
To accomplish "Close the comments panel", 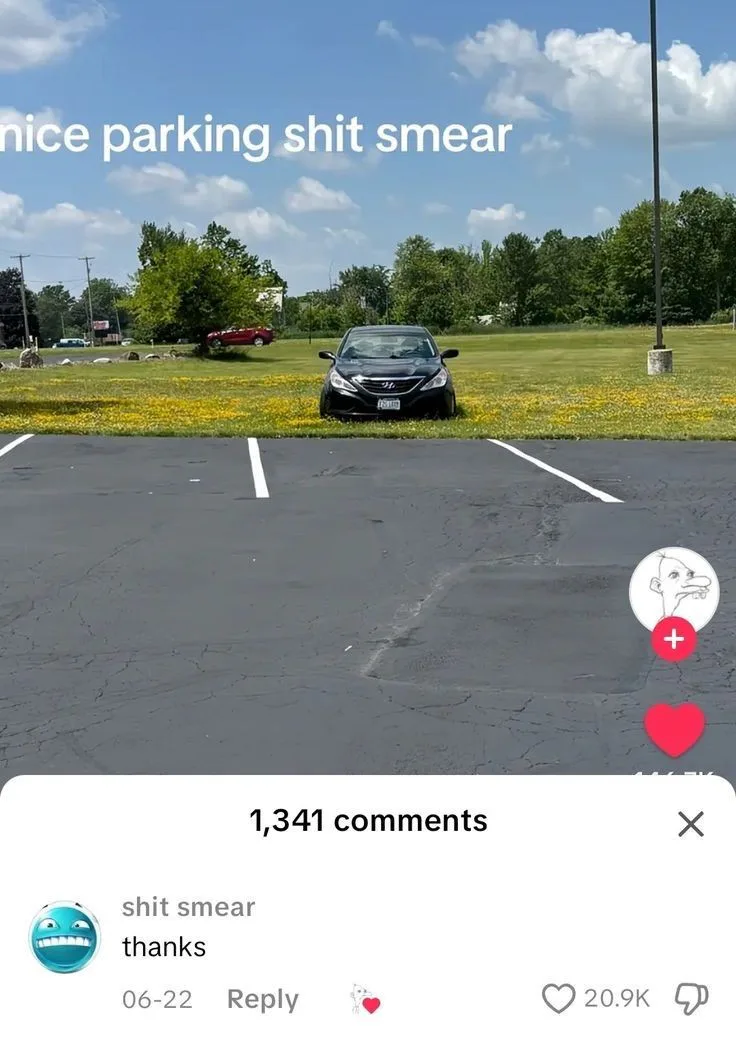I will click(x=691, y=824).
